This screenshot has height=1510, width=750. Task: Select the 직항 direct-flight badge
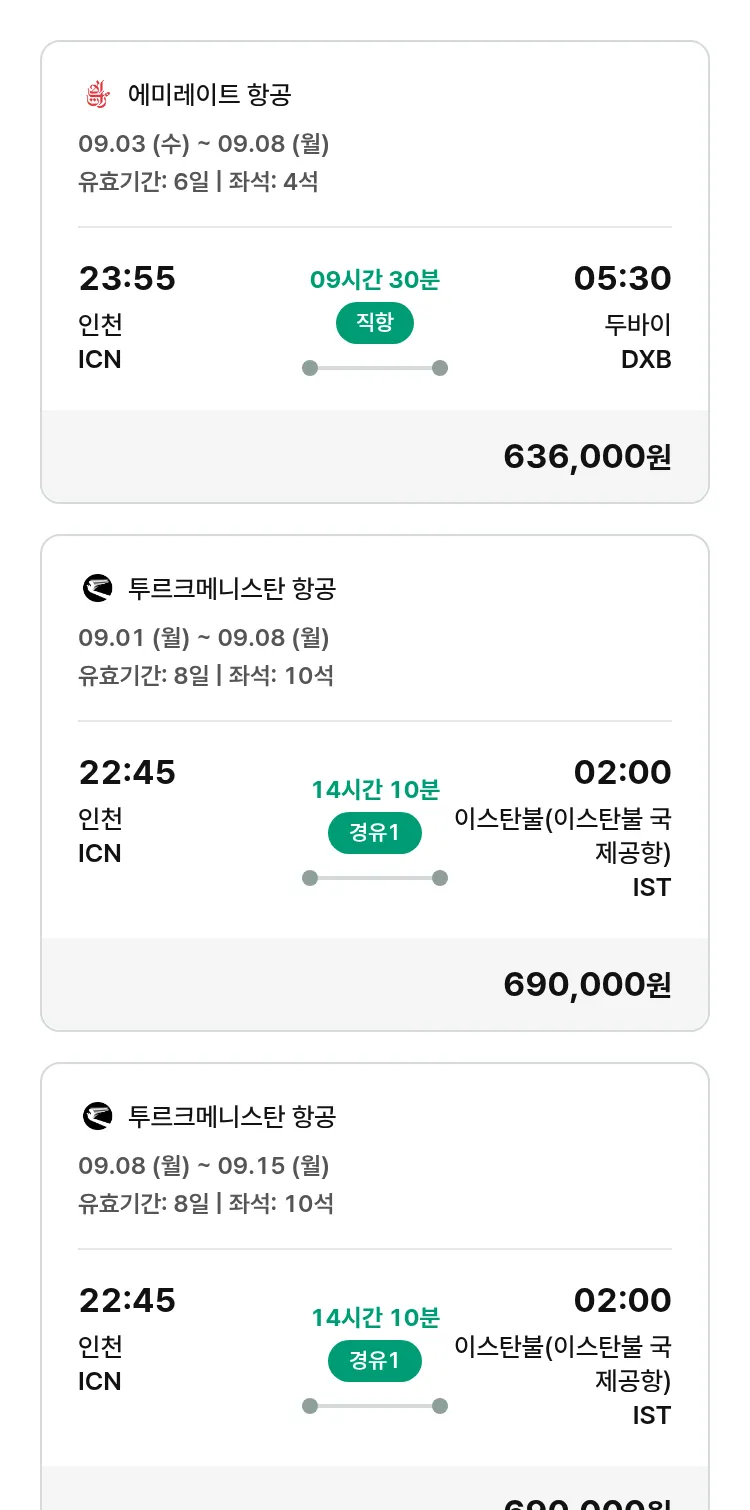[x=374, y=324]
